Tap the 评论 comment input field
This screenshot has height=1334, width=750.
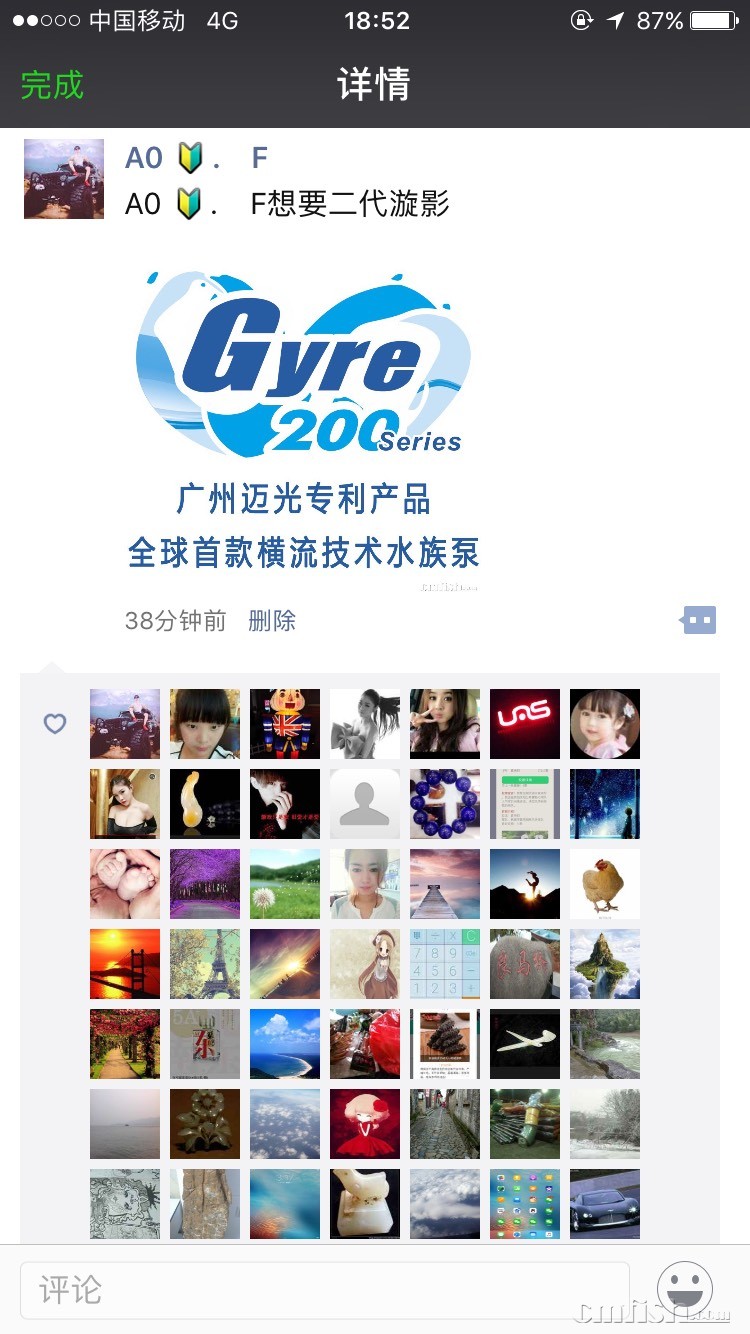click(x=325, y=1289)
